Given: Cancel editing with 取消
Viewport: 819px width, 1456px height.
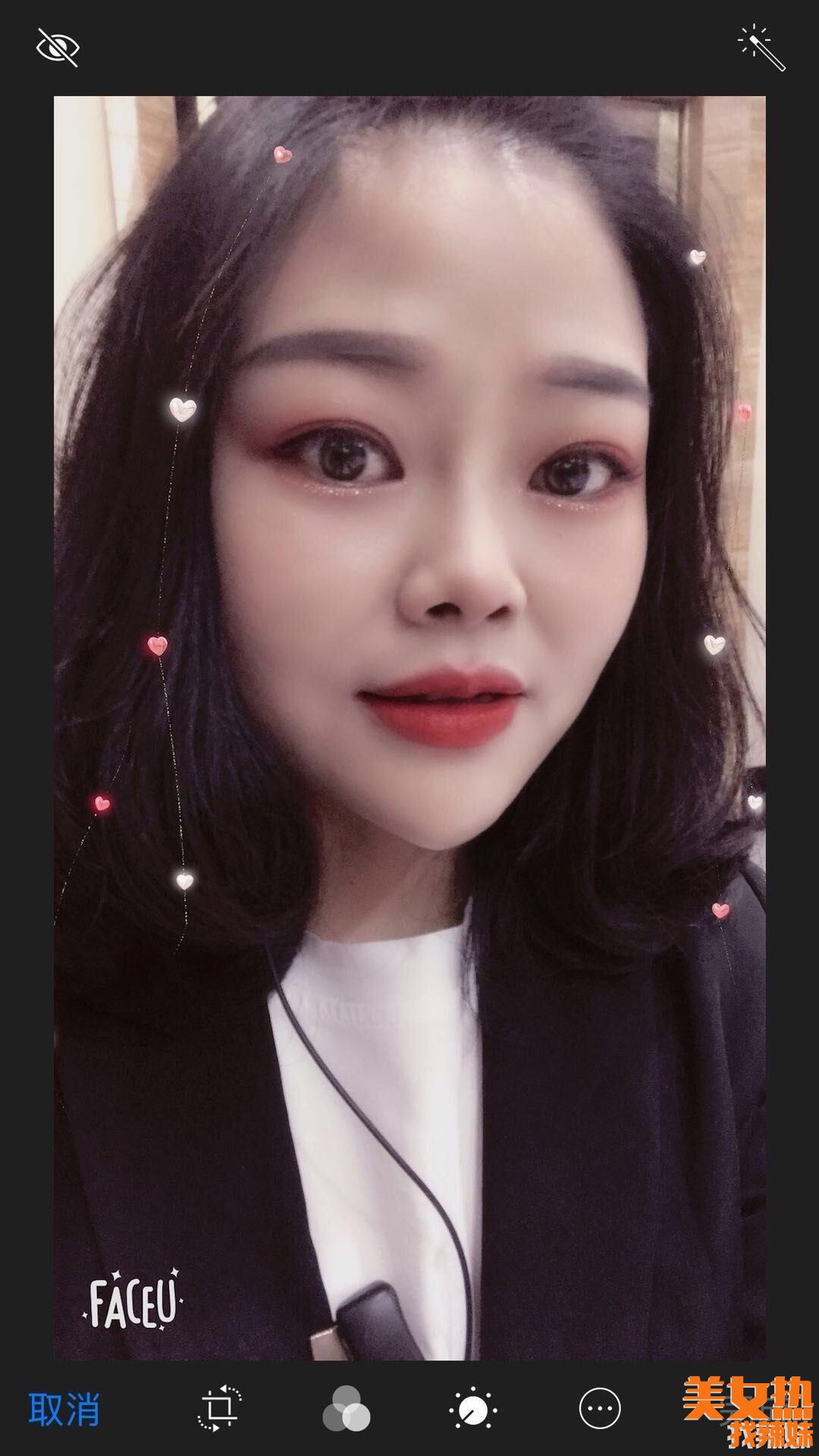Looking at the screenshot, I should point(64,1408).
